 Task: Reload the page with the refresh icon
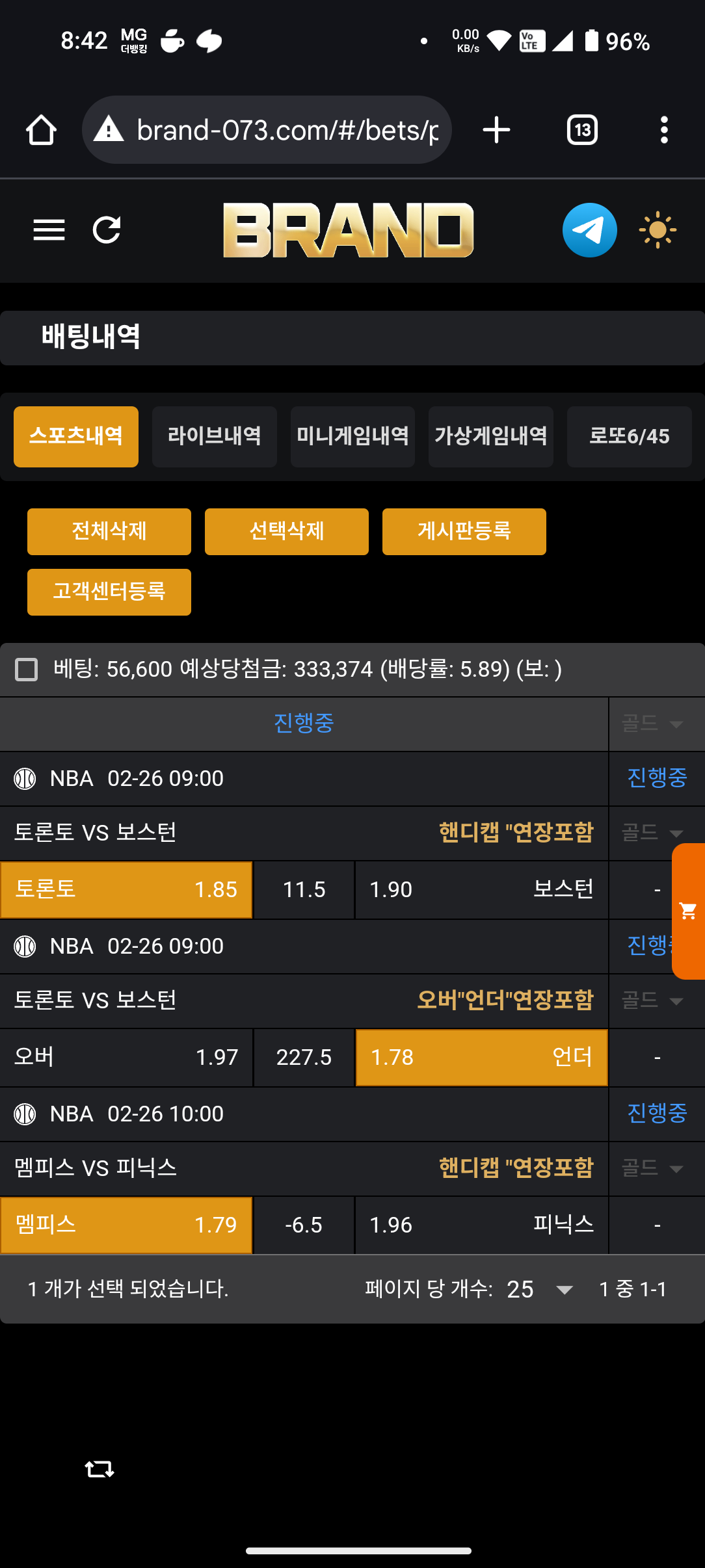107,230
